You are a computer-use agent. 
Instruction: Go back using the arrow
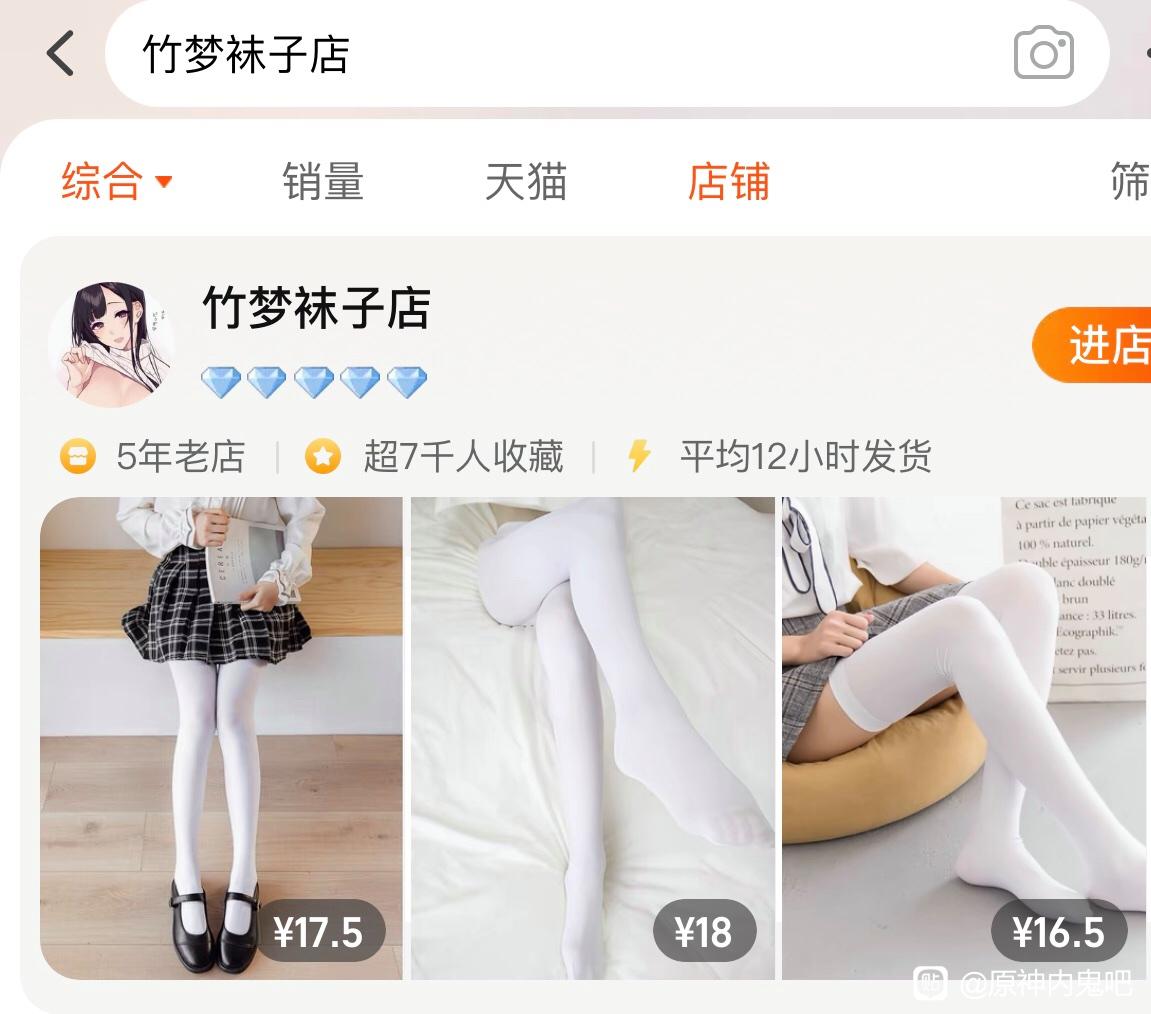pos(60,53)
